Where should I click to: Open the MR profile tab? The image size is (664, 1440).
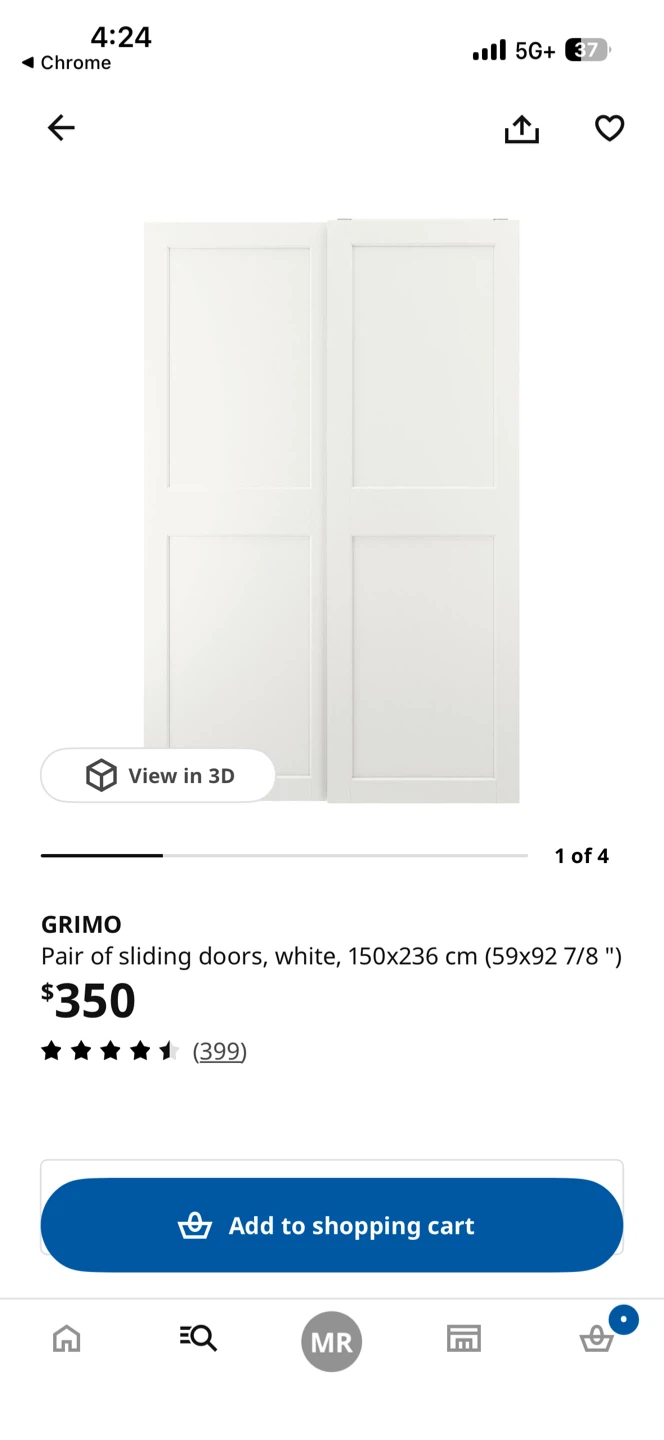click(331, 1341)
